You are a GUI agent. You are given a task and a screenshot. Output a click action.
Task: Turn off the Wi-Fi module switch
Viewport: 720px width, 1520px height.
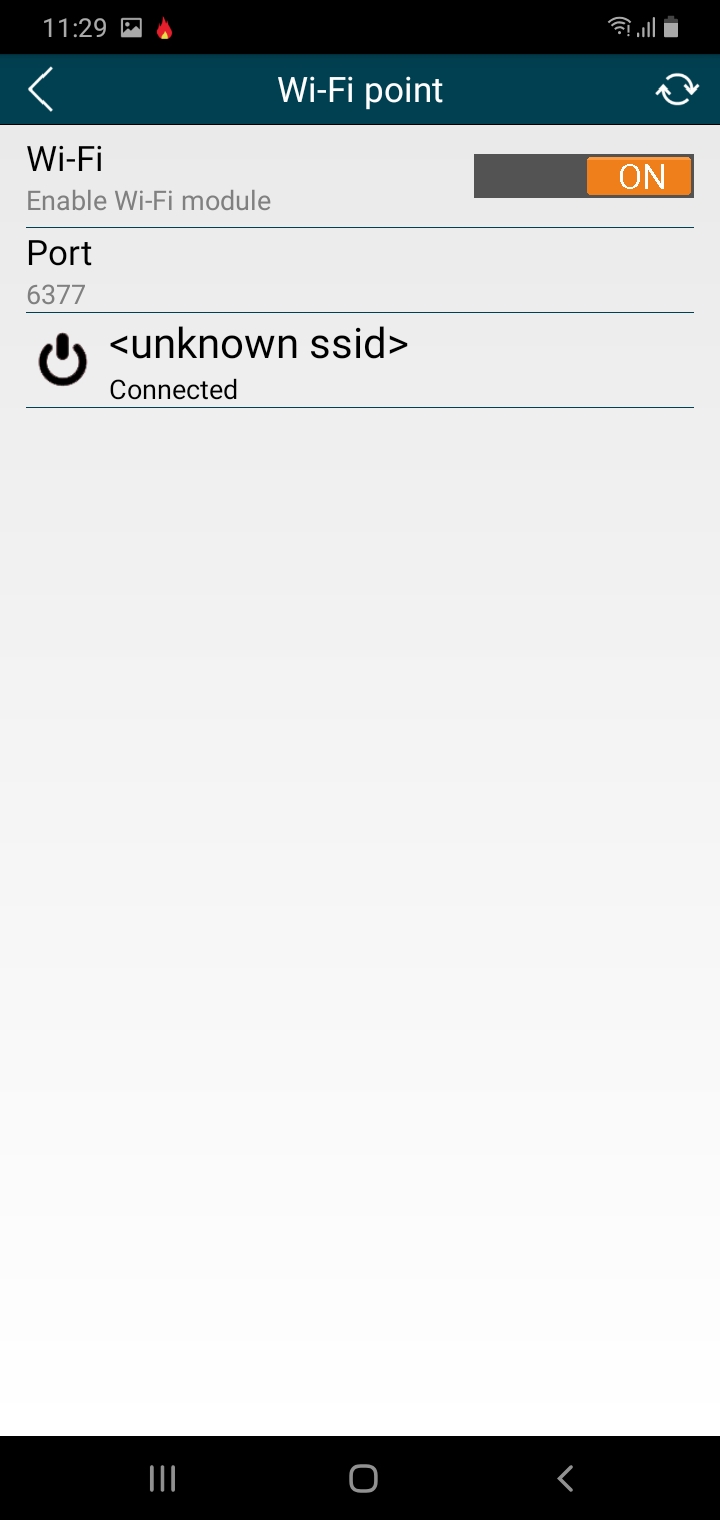pyautogui.click(x=583, y=177)
